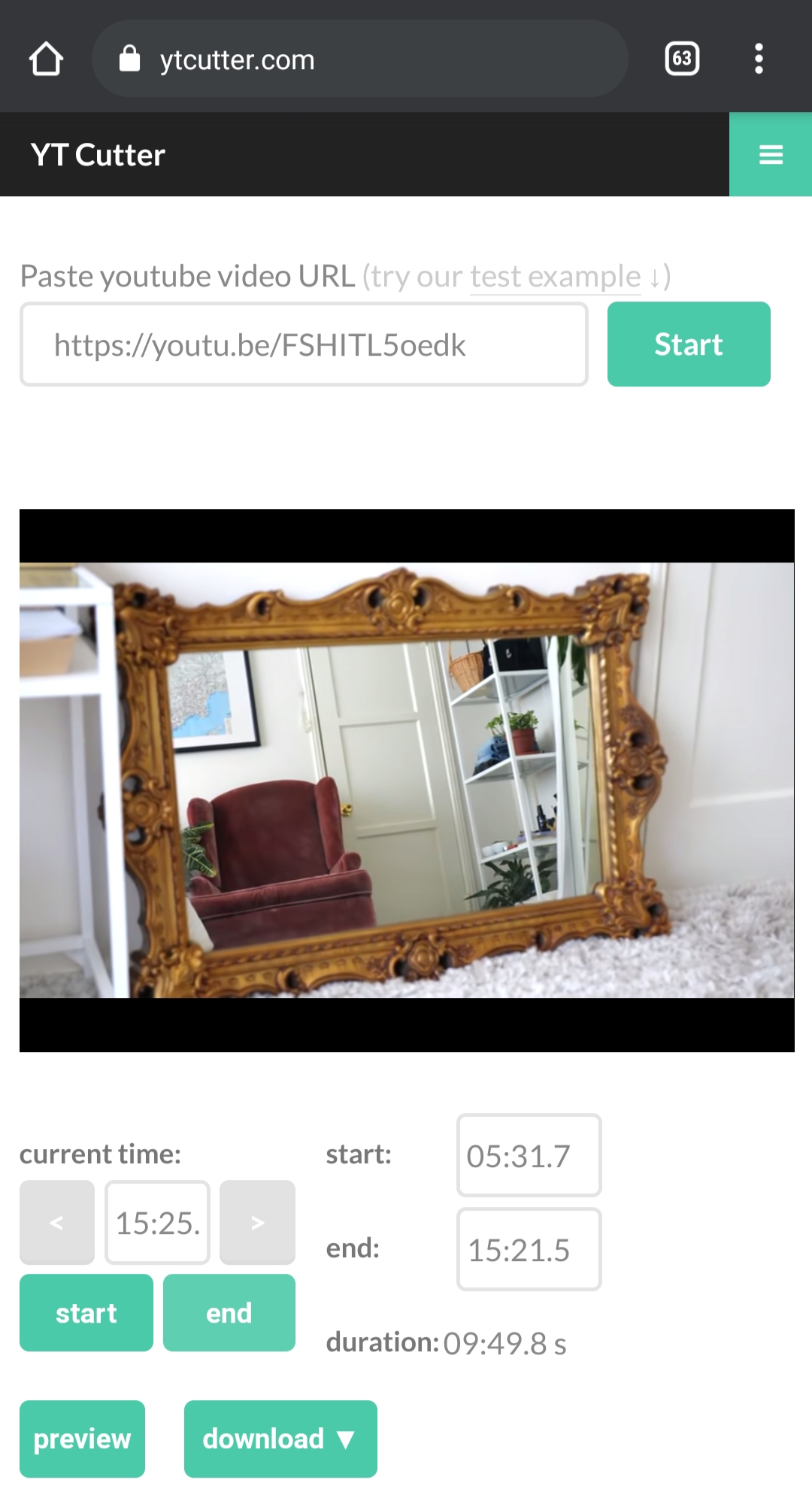Image resolution: width=812 pixels, height=1507 pixels.
Task: Tap the YT Cutter site title
Action: click(x=98, y=155)
